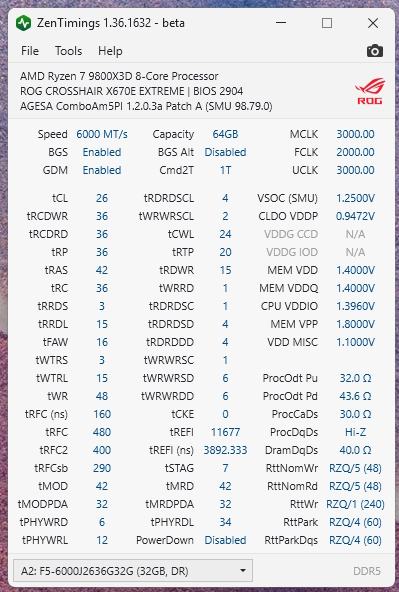Open the Help menu
The image size is (399, 592).
(110, 51)
